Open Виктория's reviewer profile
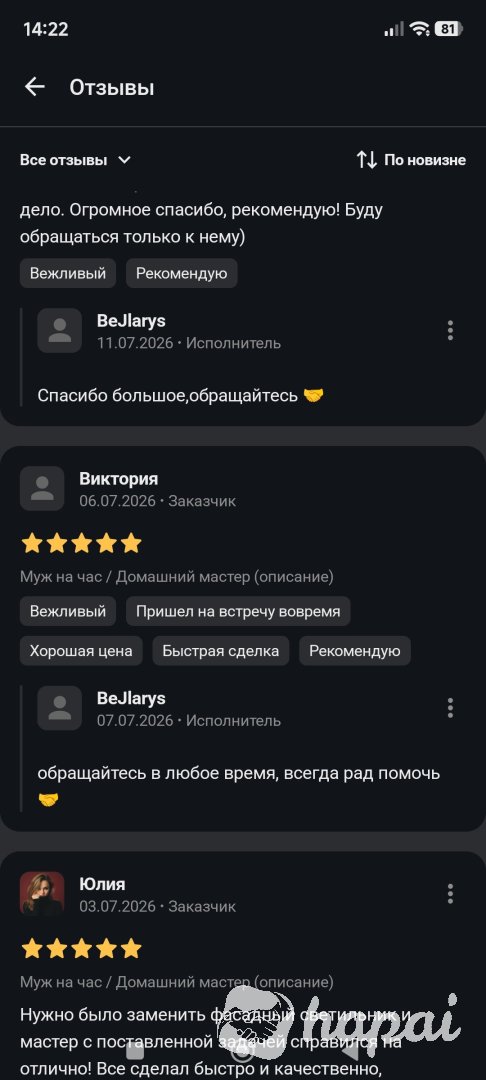Screen dimensions: 486x1080 [42, 488]
